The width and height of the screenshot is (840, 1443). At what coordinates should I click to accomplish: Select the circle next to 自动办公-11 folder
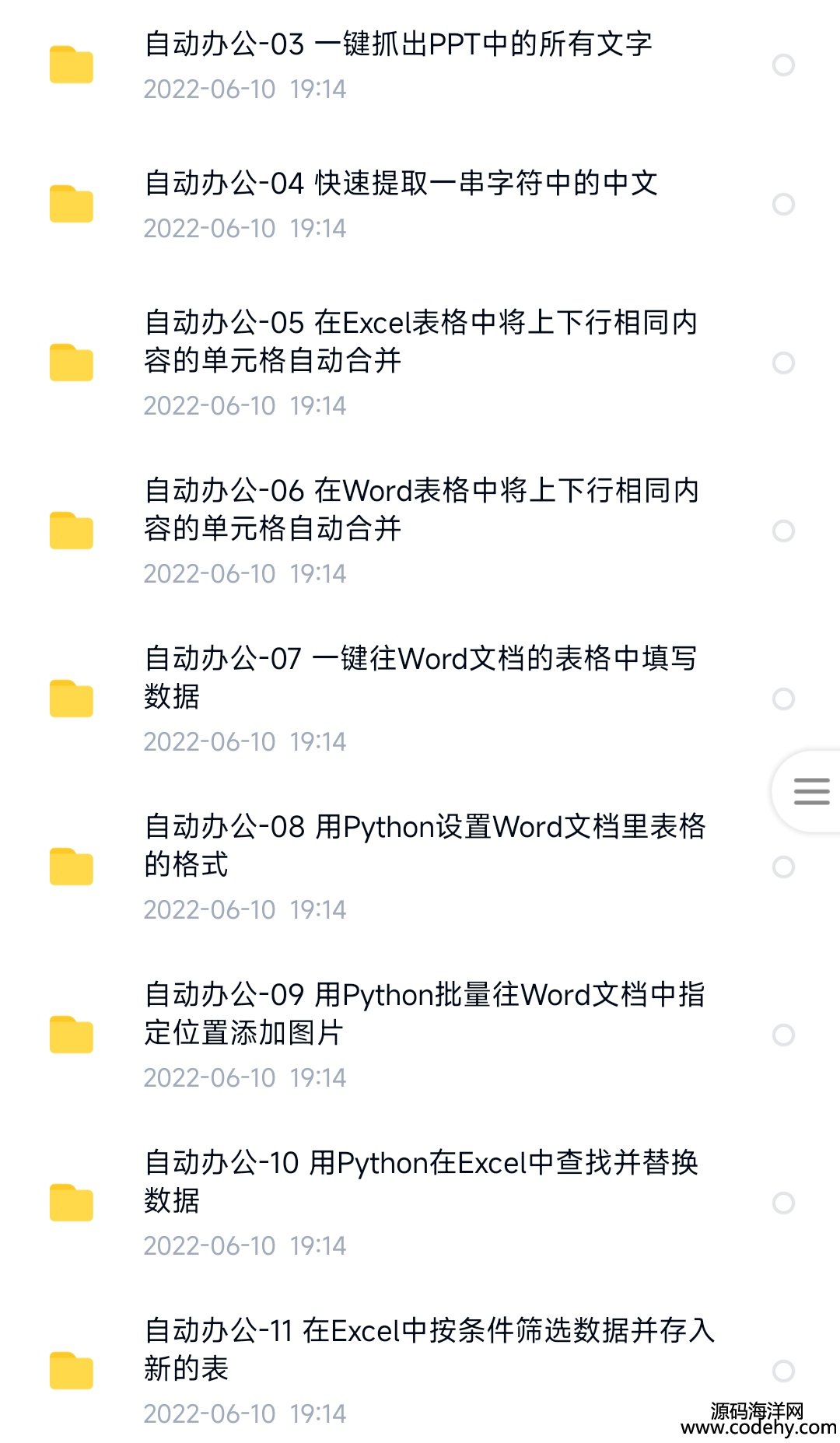point(783,1371)
